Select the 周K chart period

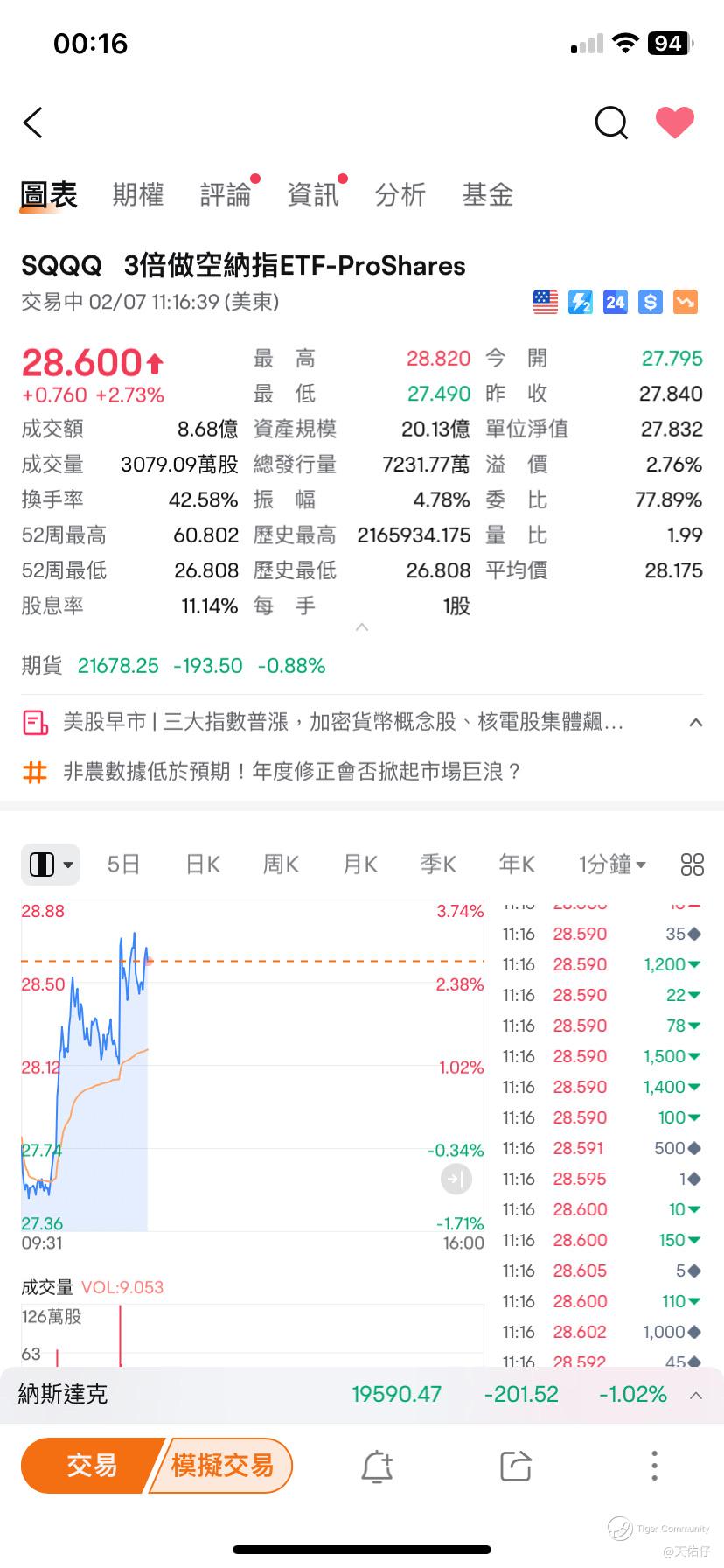click(281, 864)
